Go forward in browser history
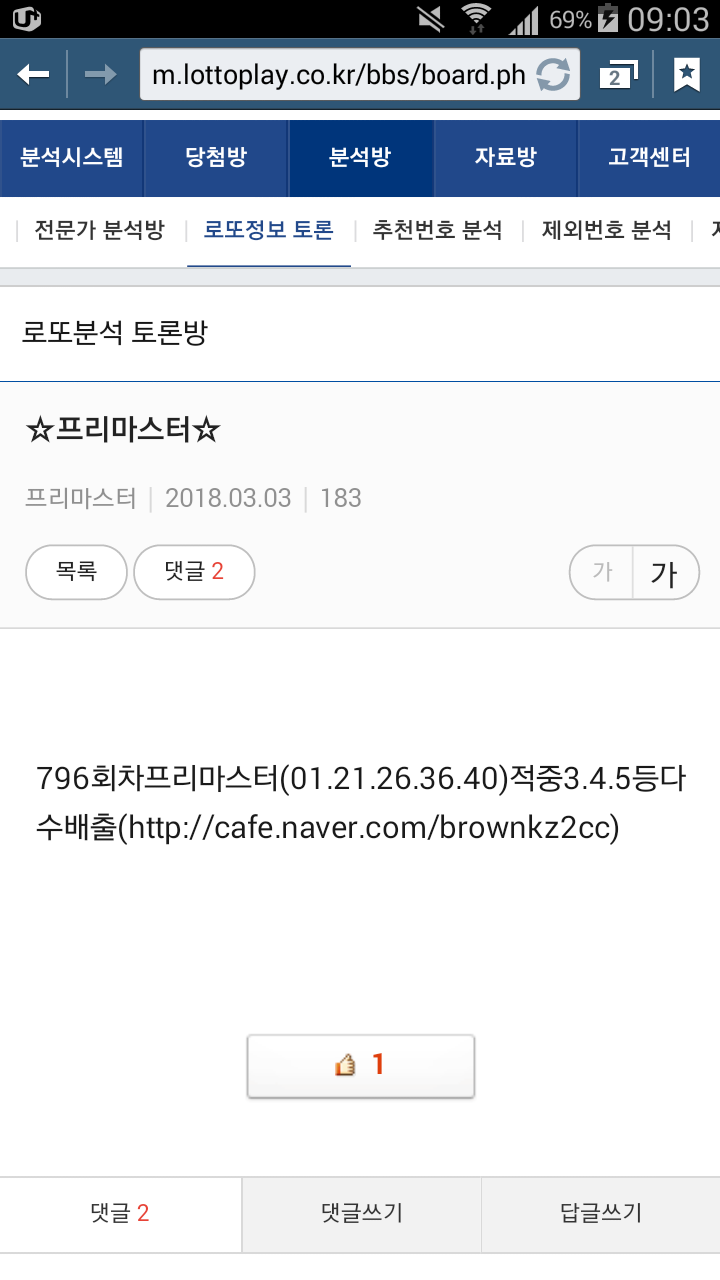The image size is (720, 1280). (100, 75)
